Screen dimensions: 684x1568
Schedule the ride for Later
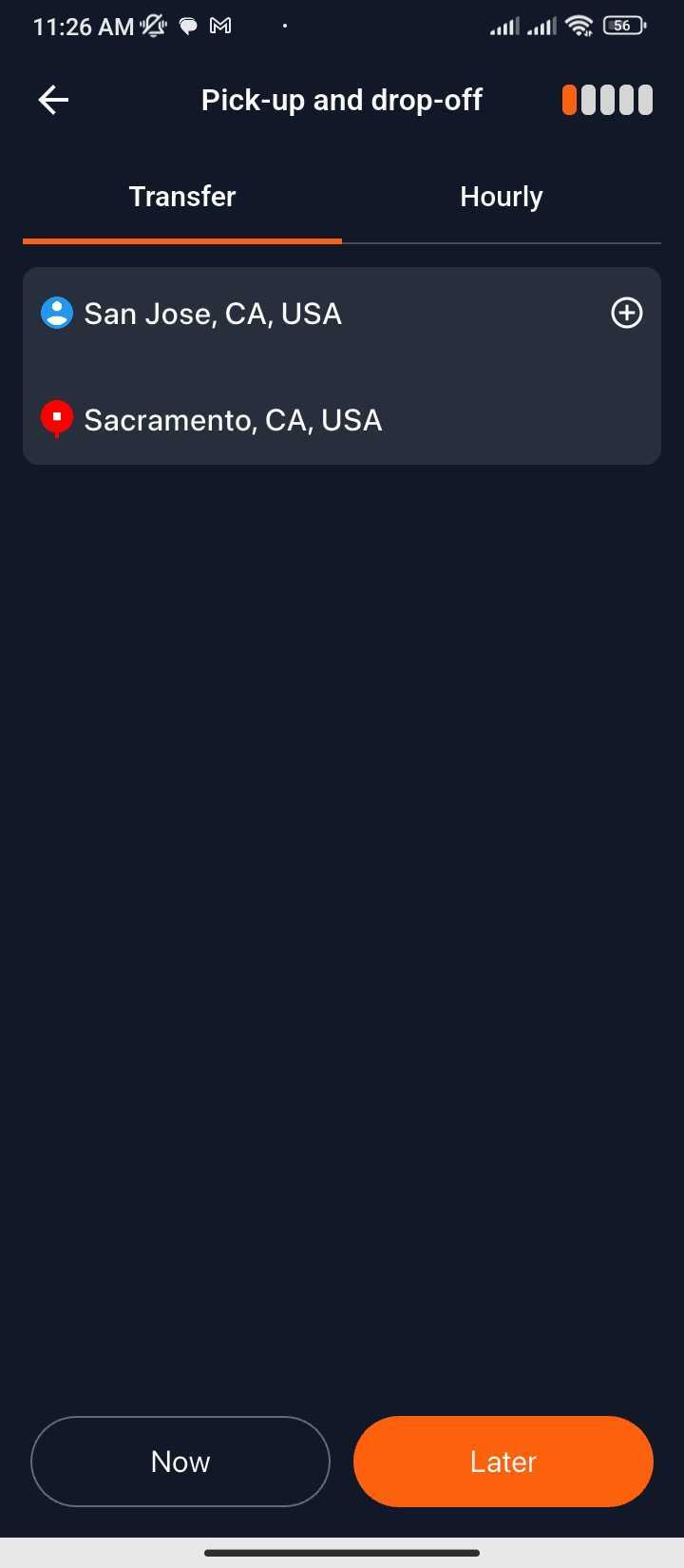(x=503, y=1461)
